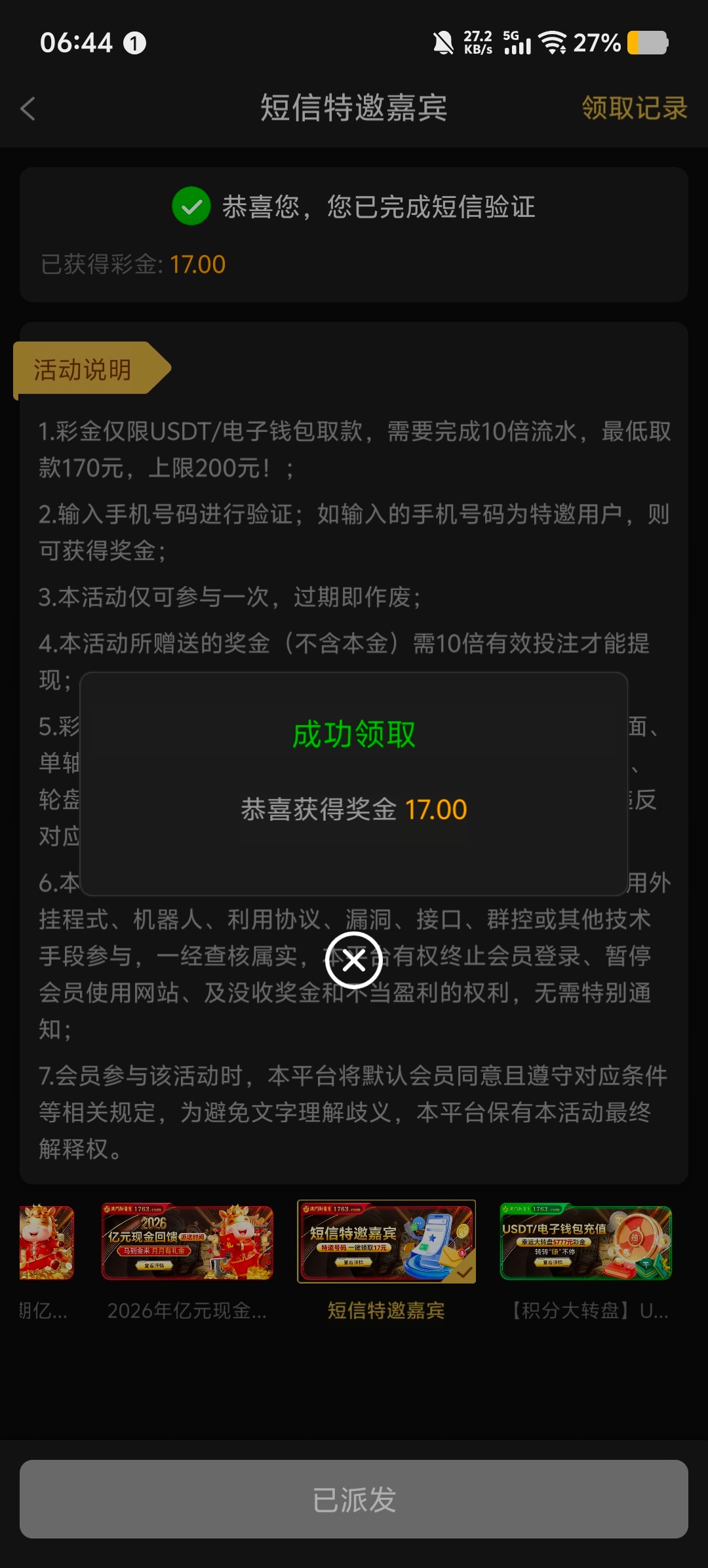Viewport: 708px width, 1568px height.
Task: Select the 短信特邀嘉宾 activity card
Action: 386,1242
